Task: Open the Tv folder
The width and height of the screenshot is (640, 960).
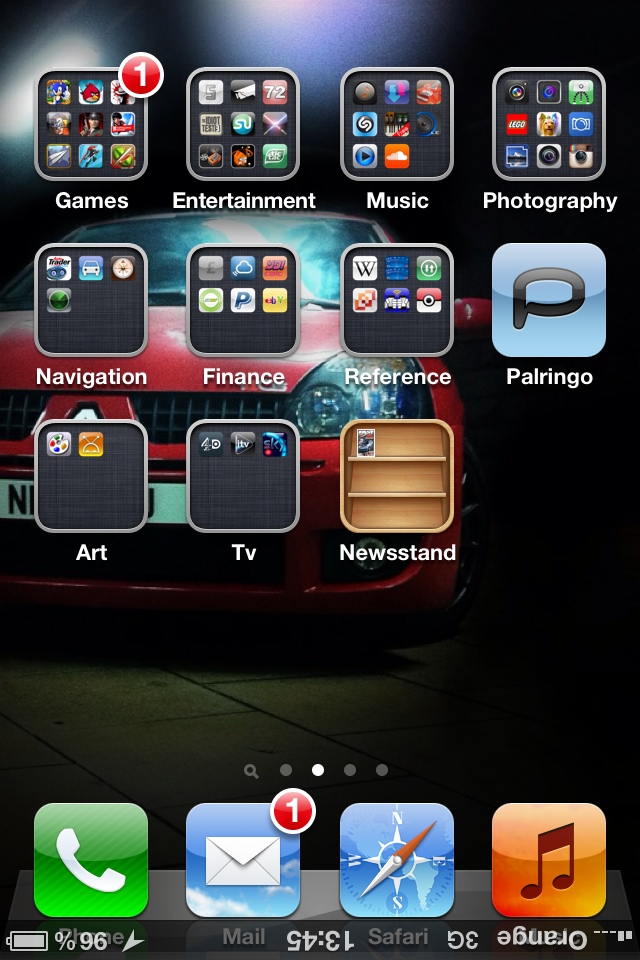Action: click(243, 476)
